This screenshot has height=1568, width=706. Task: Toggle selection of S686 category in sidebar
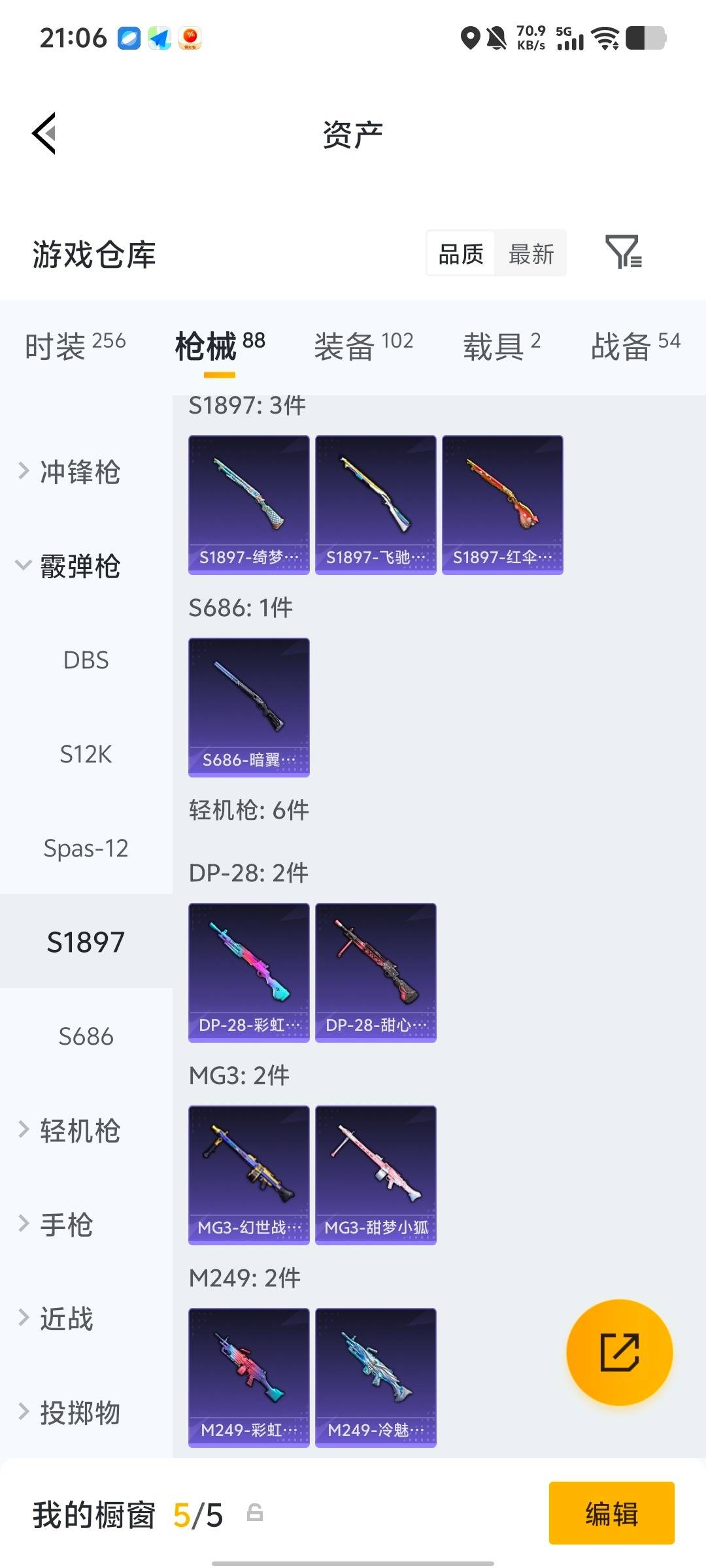tap(85, 1036)
